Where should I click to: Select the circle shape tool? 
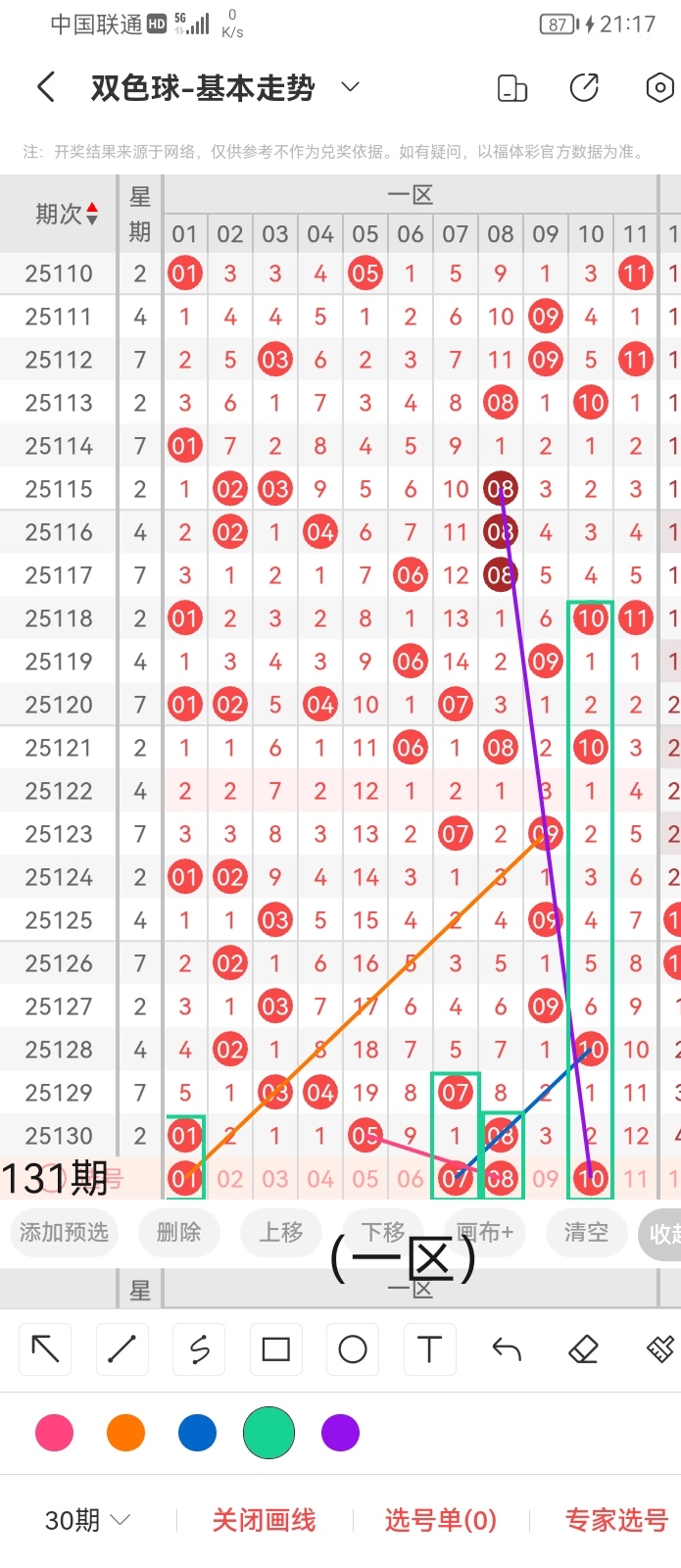click(x=353, y=1349)
